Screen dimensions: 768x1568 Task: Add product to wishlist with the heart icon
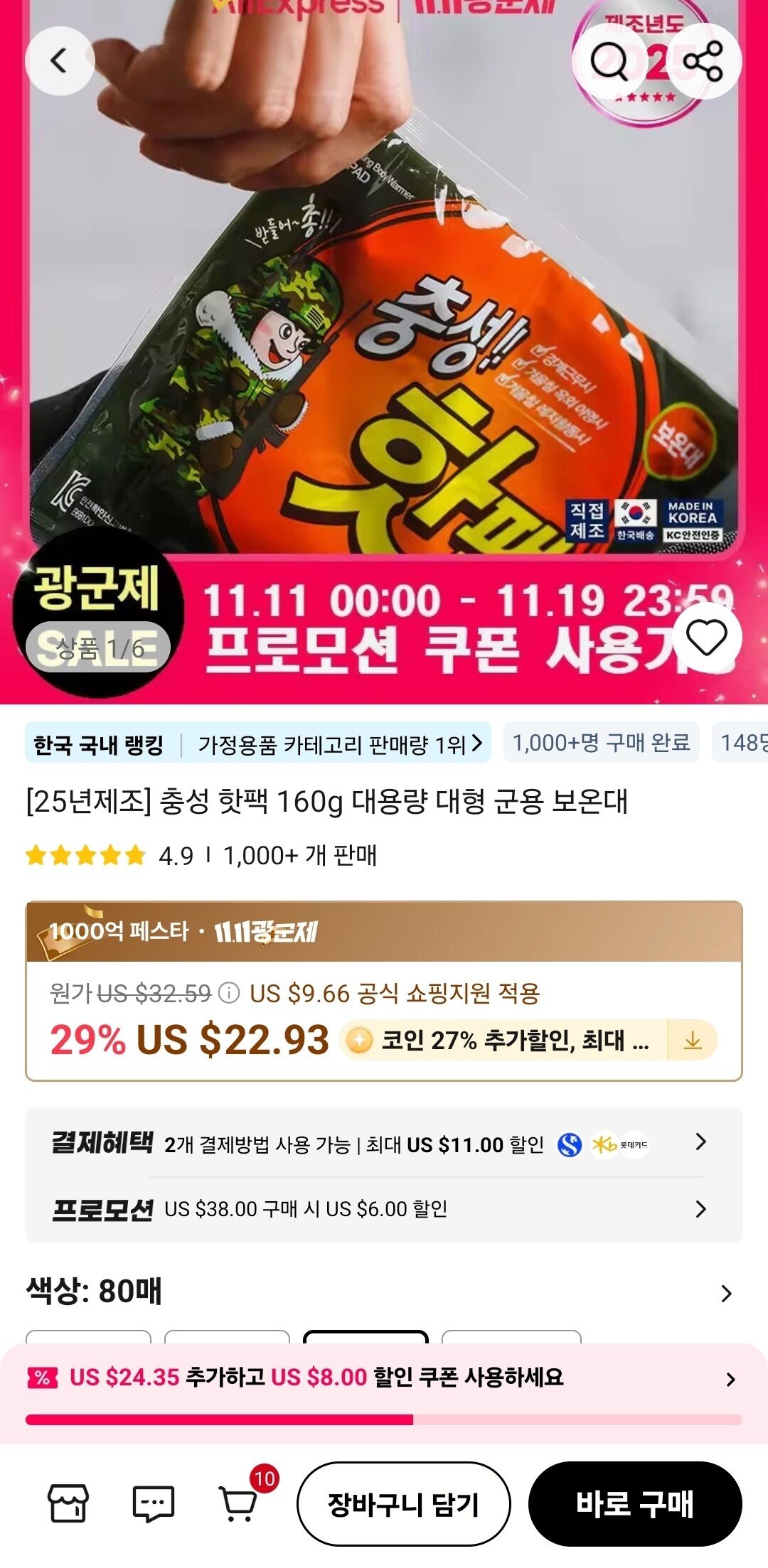tap(706, 637)
